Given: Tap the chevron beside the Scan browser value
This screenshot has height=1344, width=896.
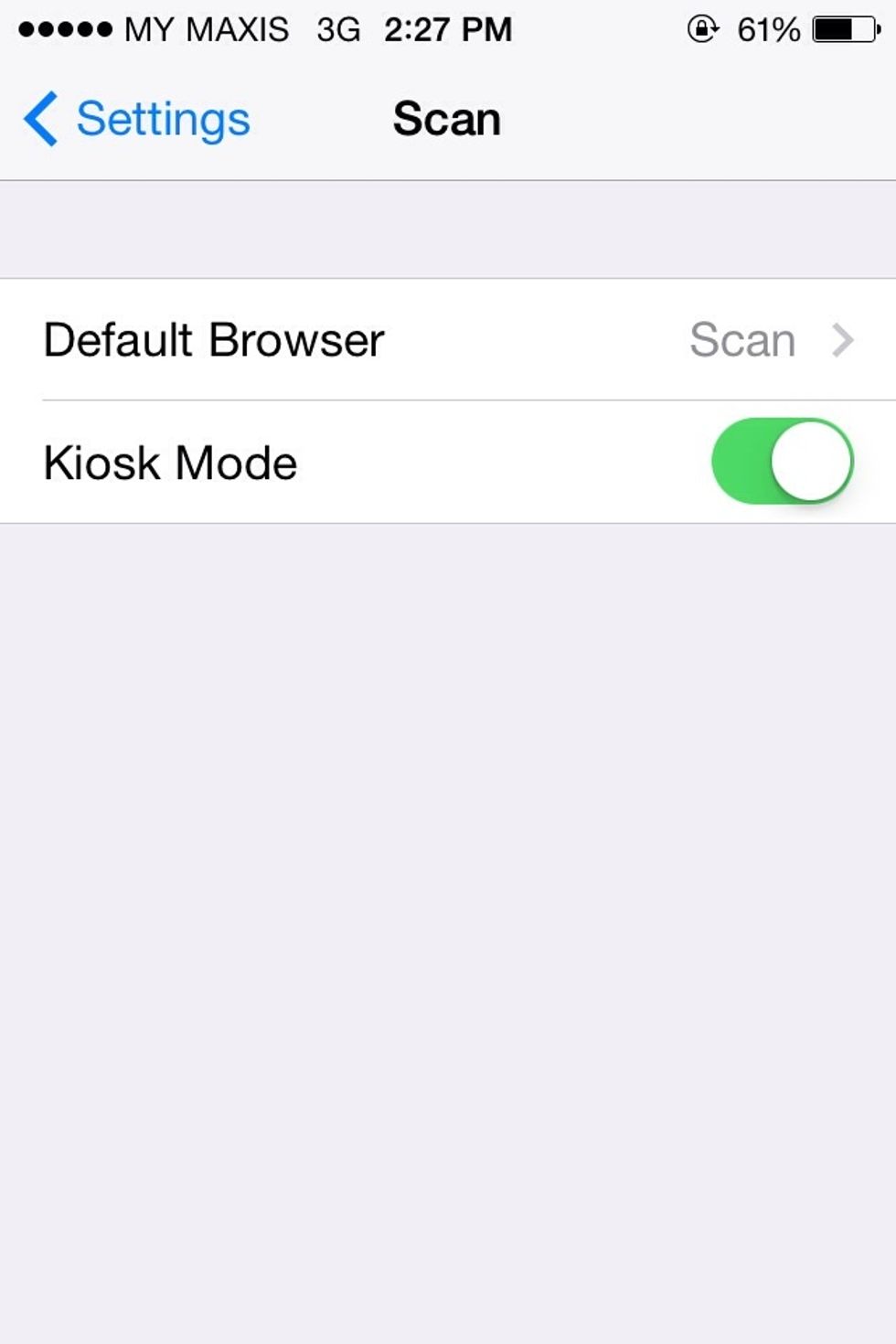Looking at the screenshot, I should (x=843, y=339).
